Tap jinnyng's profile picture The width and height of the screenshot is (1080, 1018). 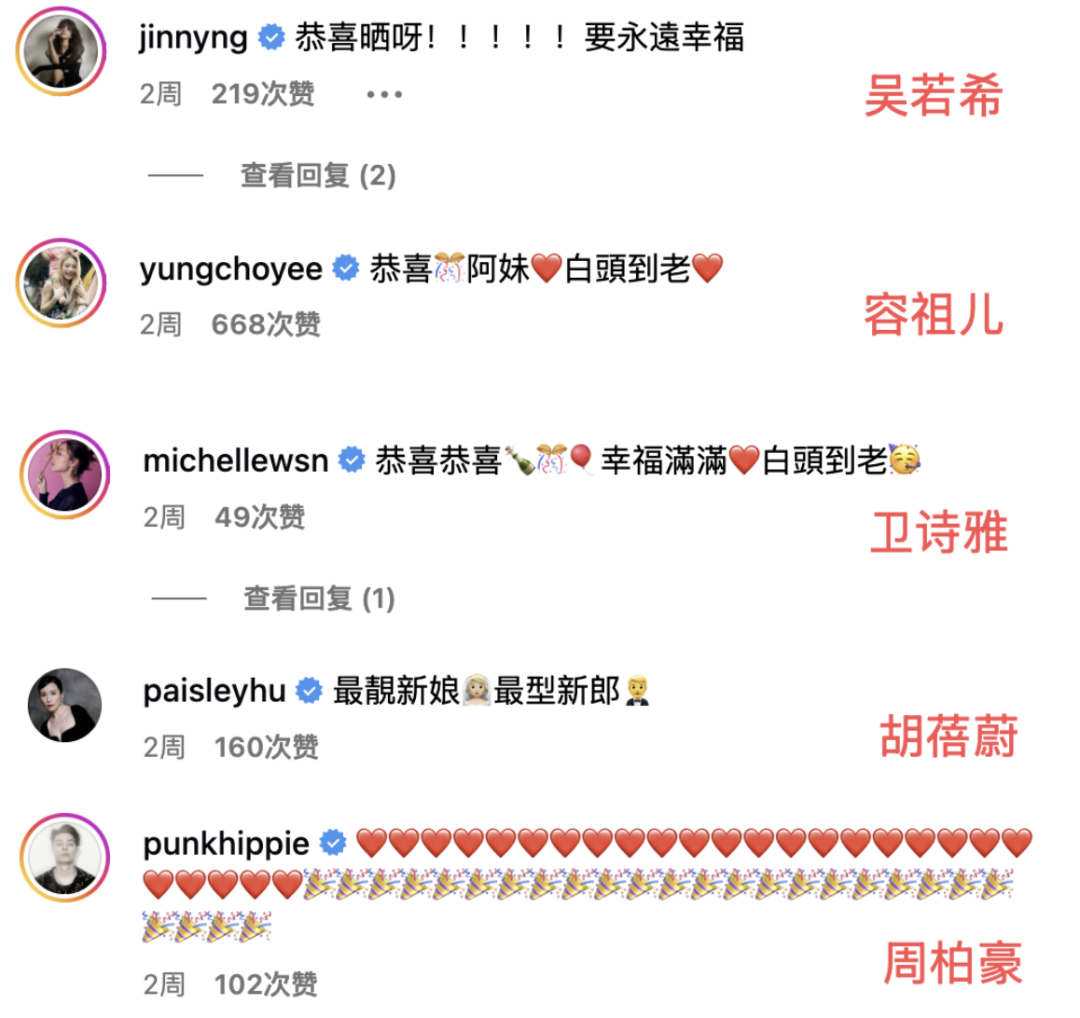tap(63, 55)
